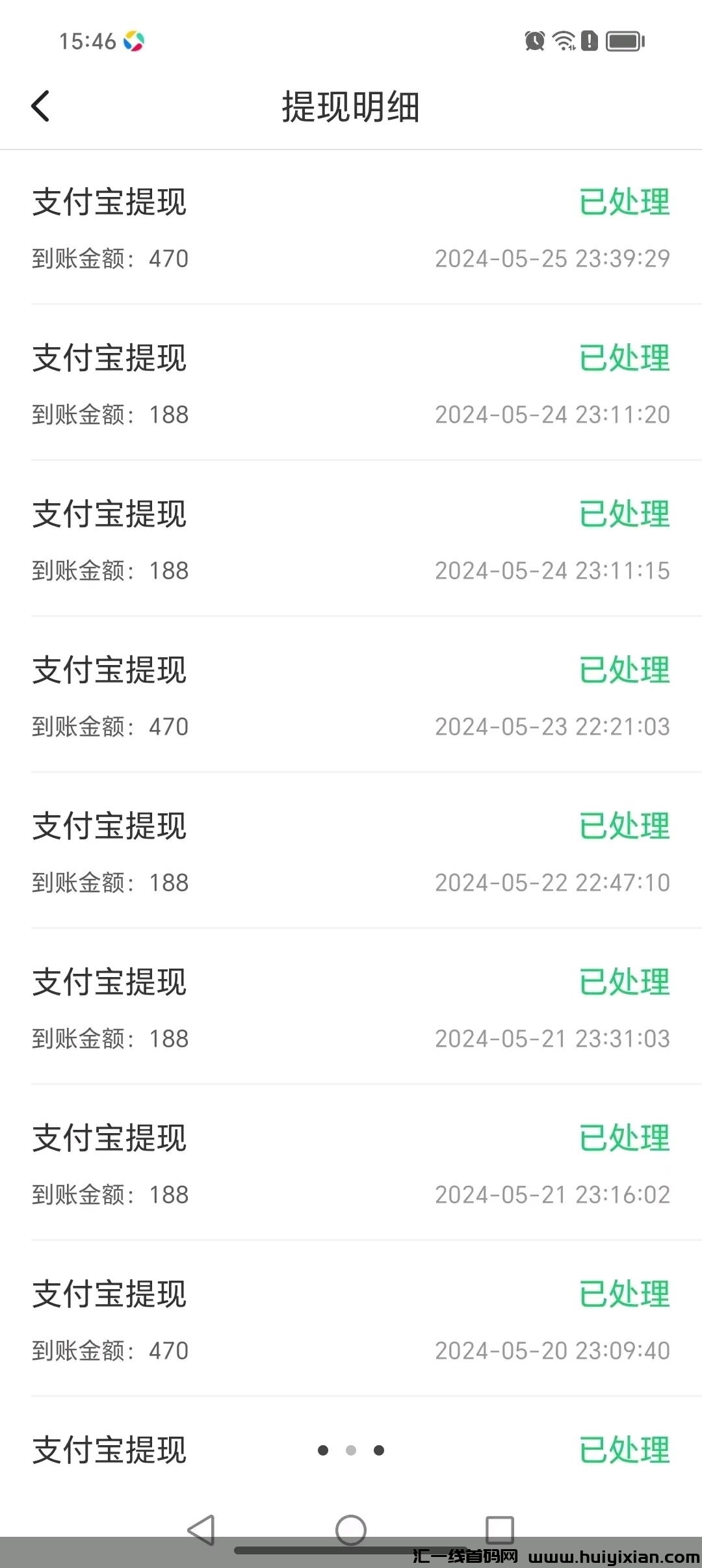Tap the back arrow to exit 提现明细
The height and width of the screenshot is (1568, 702).
click(x=41, y=106)
